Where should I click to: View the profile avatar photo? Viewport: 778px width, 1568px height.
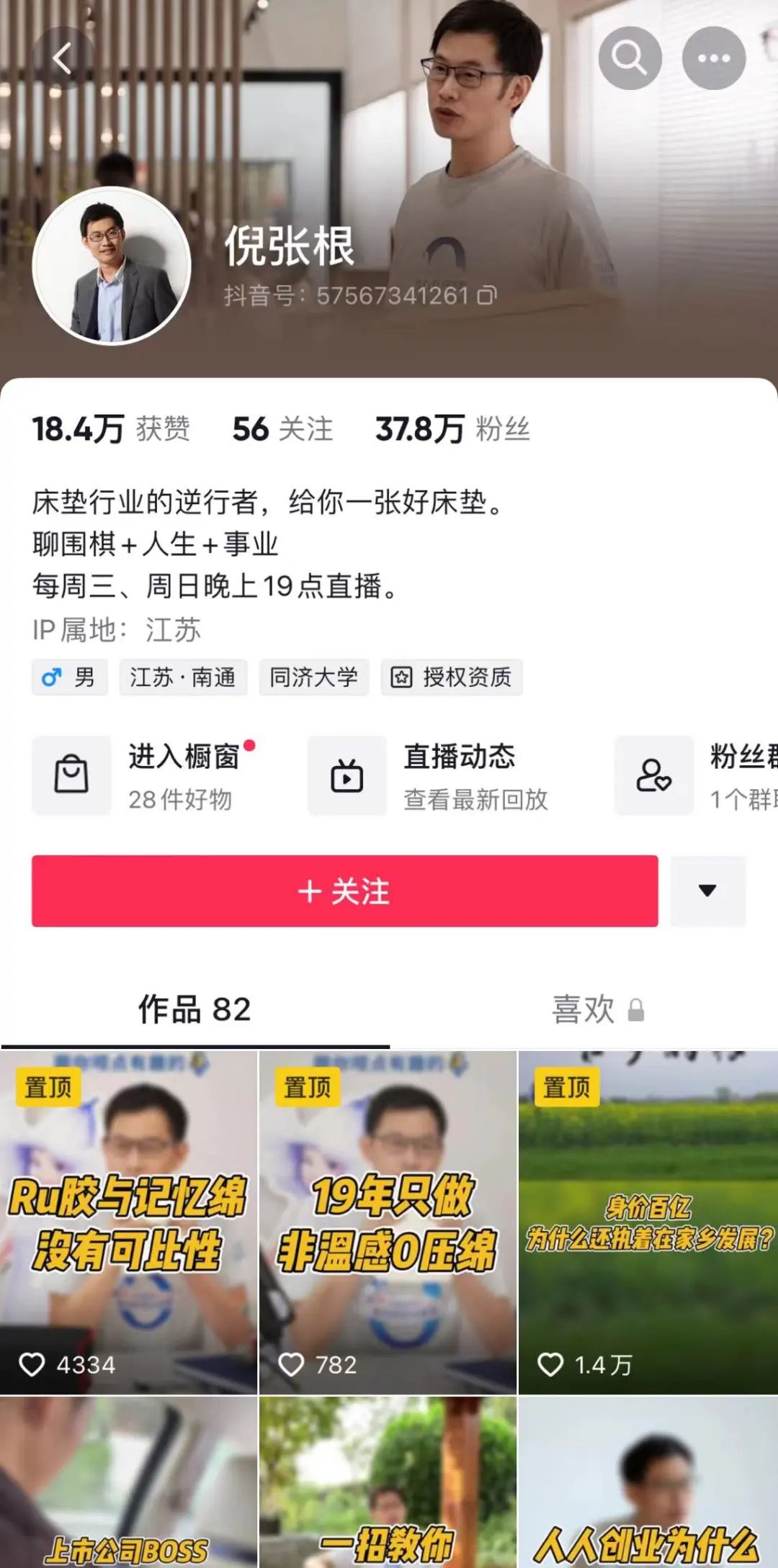pos(112,266)
